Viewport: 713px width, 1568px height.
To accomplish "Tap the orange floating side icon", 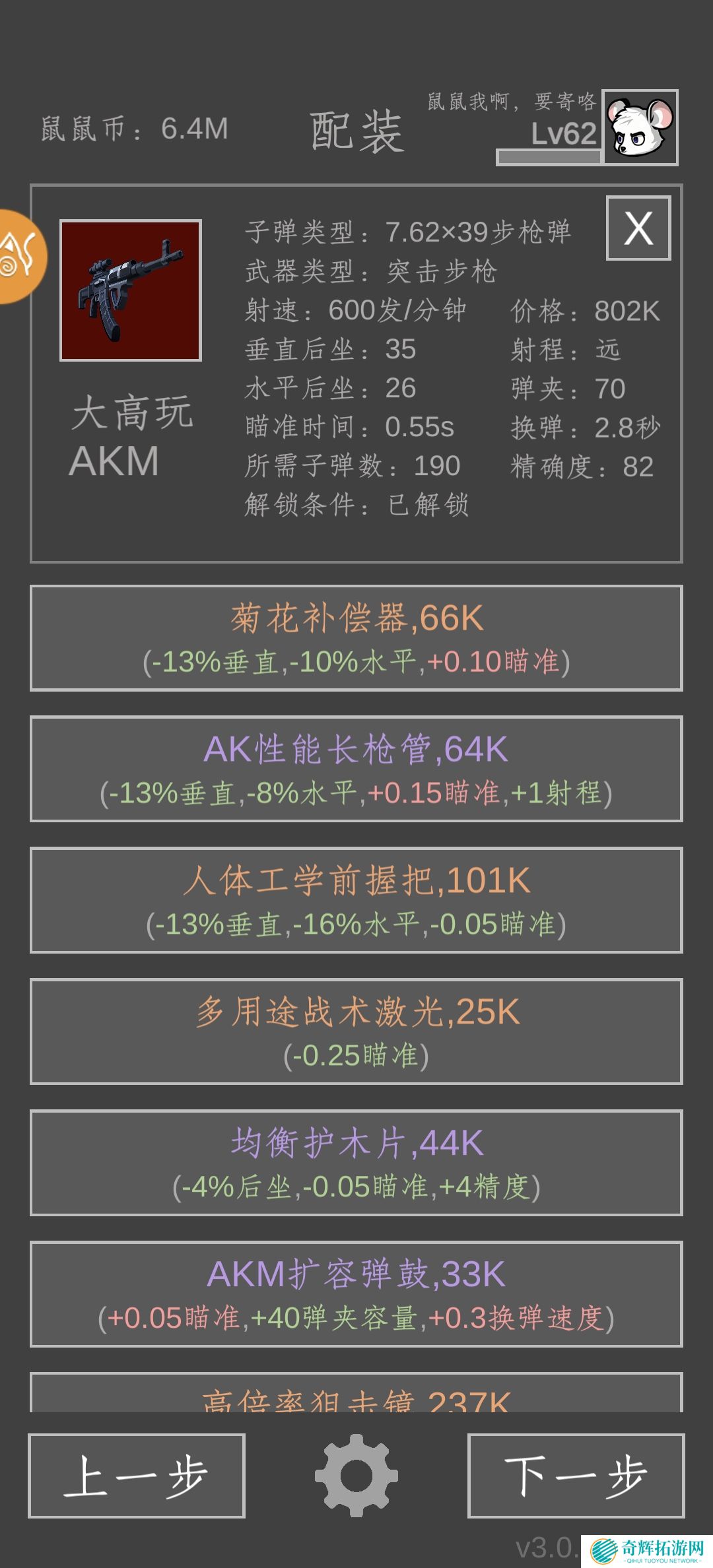I will (18, 256).
